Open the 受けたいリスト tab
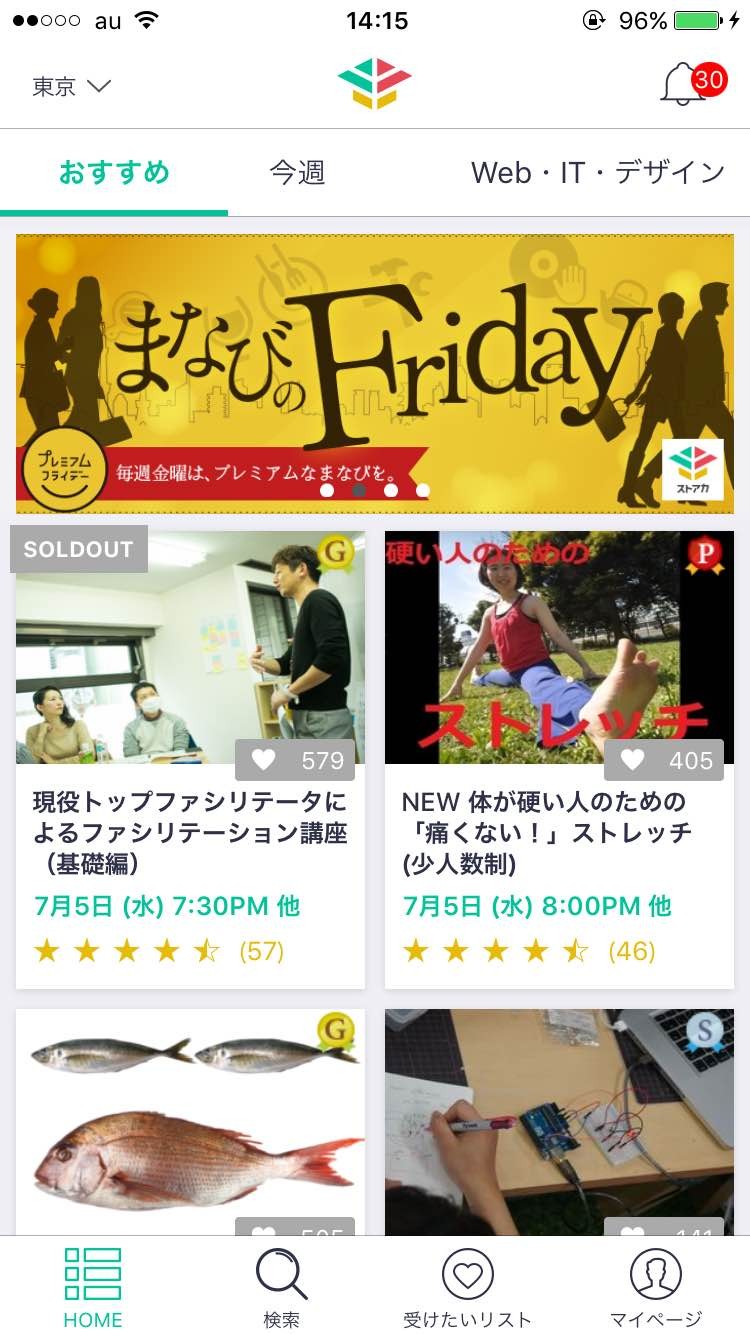The image size is (750, 1334). [468, 1287]
